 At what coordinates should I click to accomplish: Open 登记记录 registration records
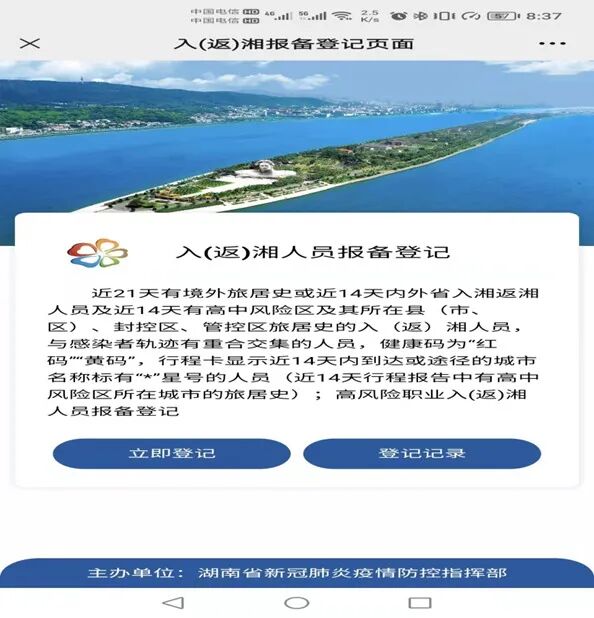[422, 453]
